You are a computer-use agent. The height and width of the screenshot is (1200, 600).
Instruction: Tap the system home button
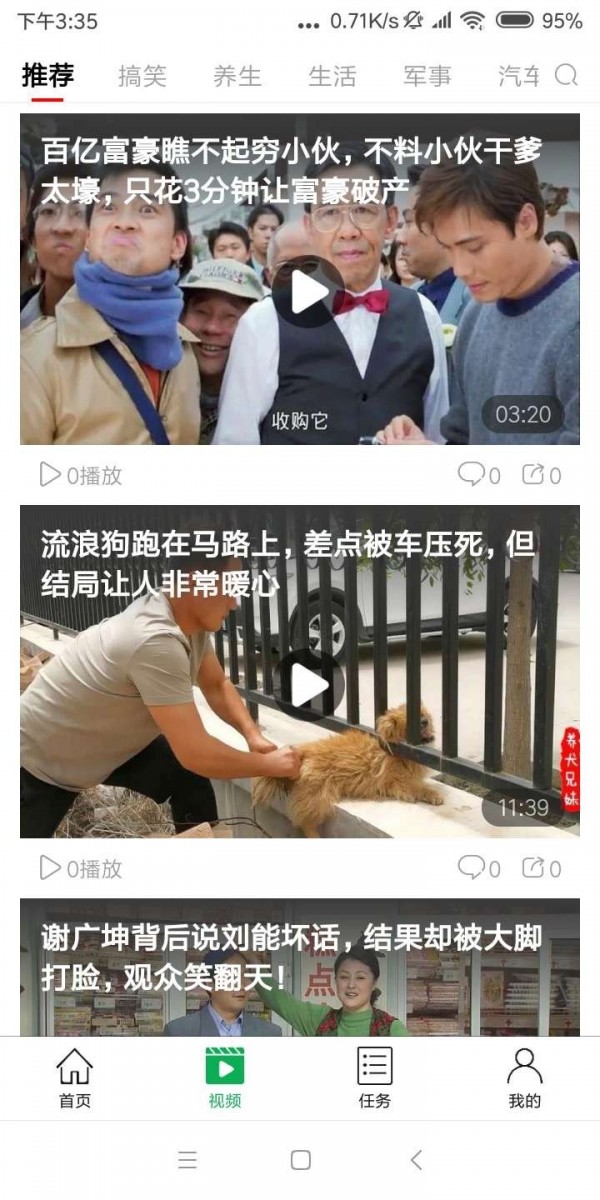pyautogui.click(x=300, y=1160)
